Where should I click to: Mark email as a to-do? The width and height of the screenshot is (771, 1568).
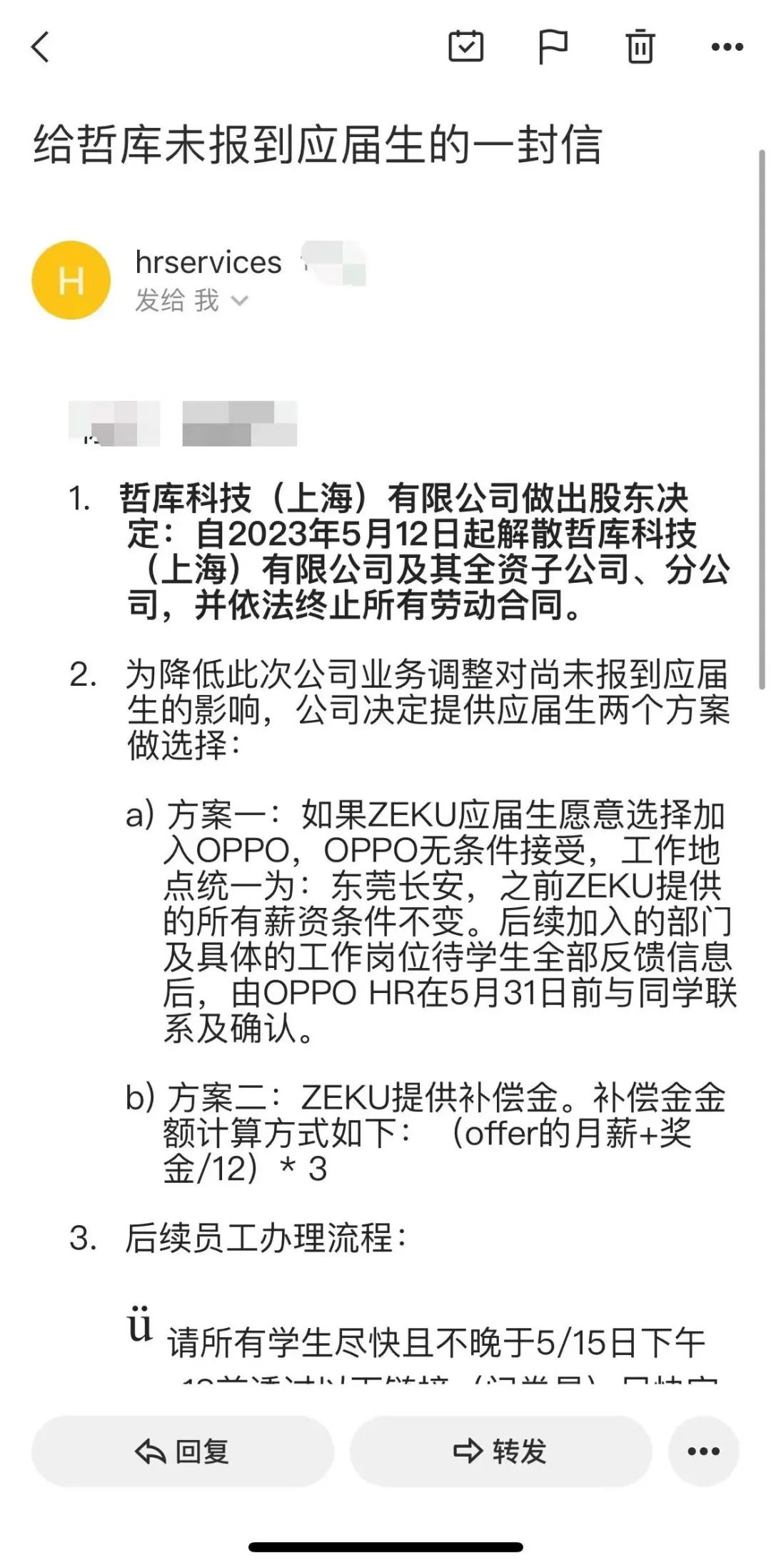pyautogui.click(x=465, y=46)
